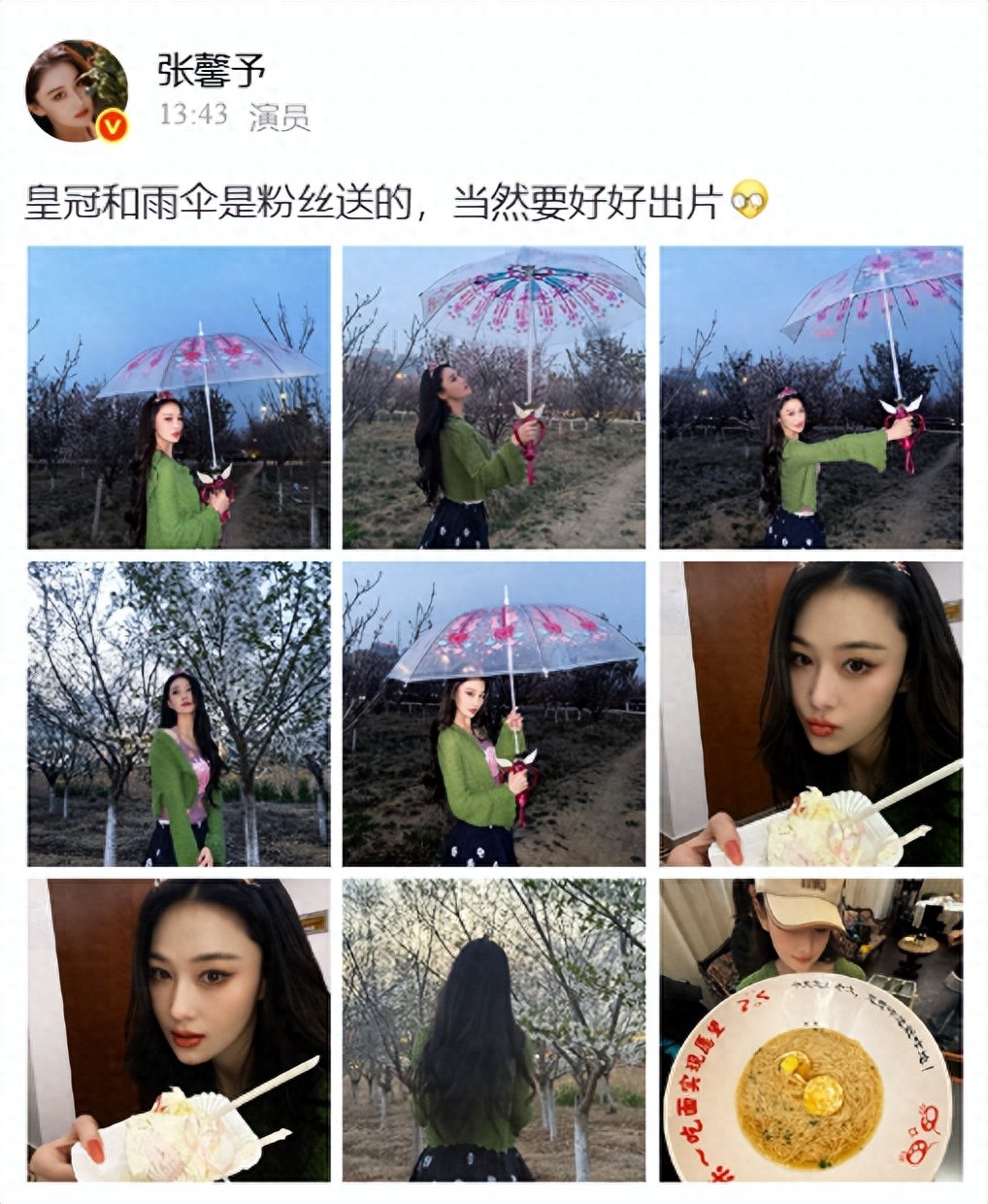Open Zhang Xinyu's profile avatar

click(76, 90)
